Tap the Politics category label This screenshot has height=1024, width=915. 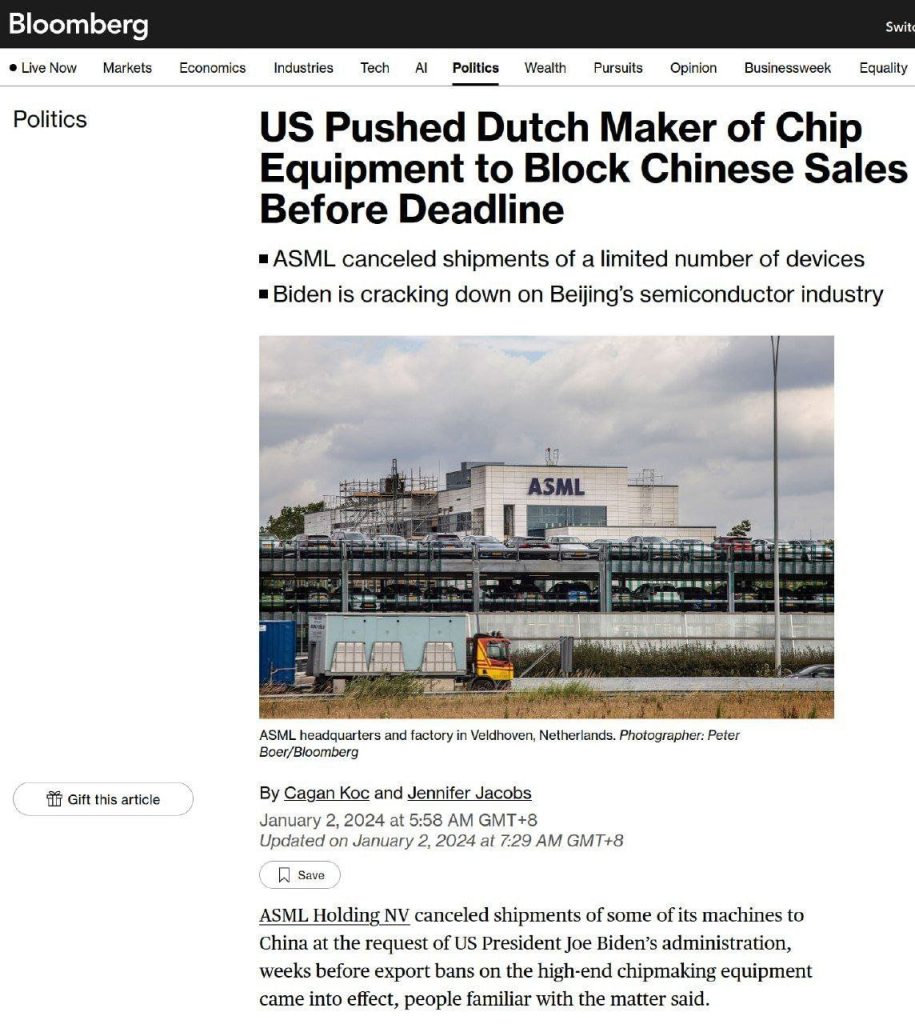click(50, 119)
